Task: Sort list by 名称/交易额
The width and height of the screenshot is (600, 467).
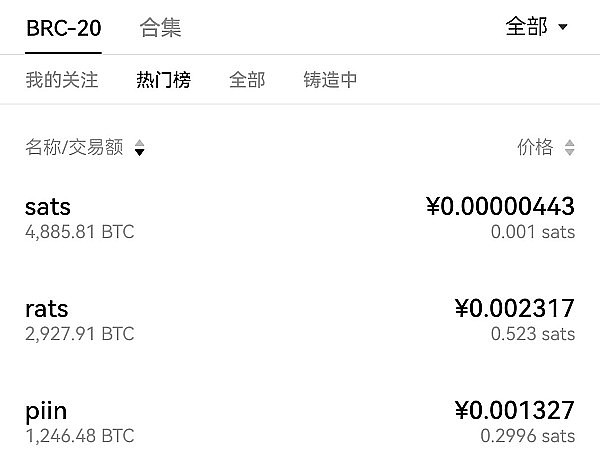Action: [85, 148]
